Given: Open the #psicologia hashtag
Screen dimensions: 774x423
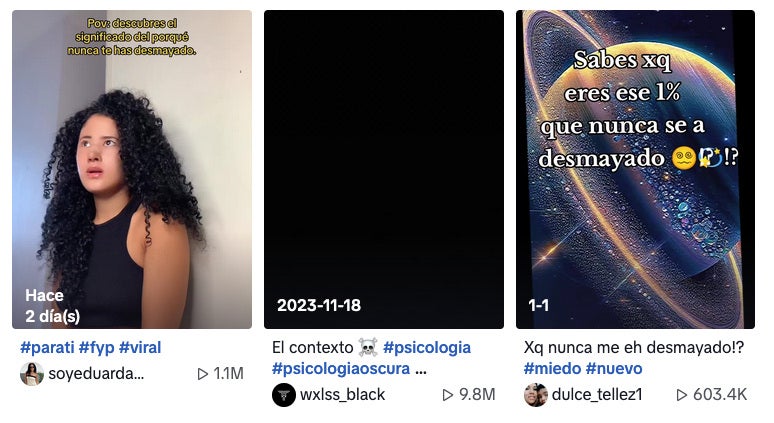Looking at the screenshot, I should (x=426, y=348).
